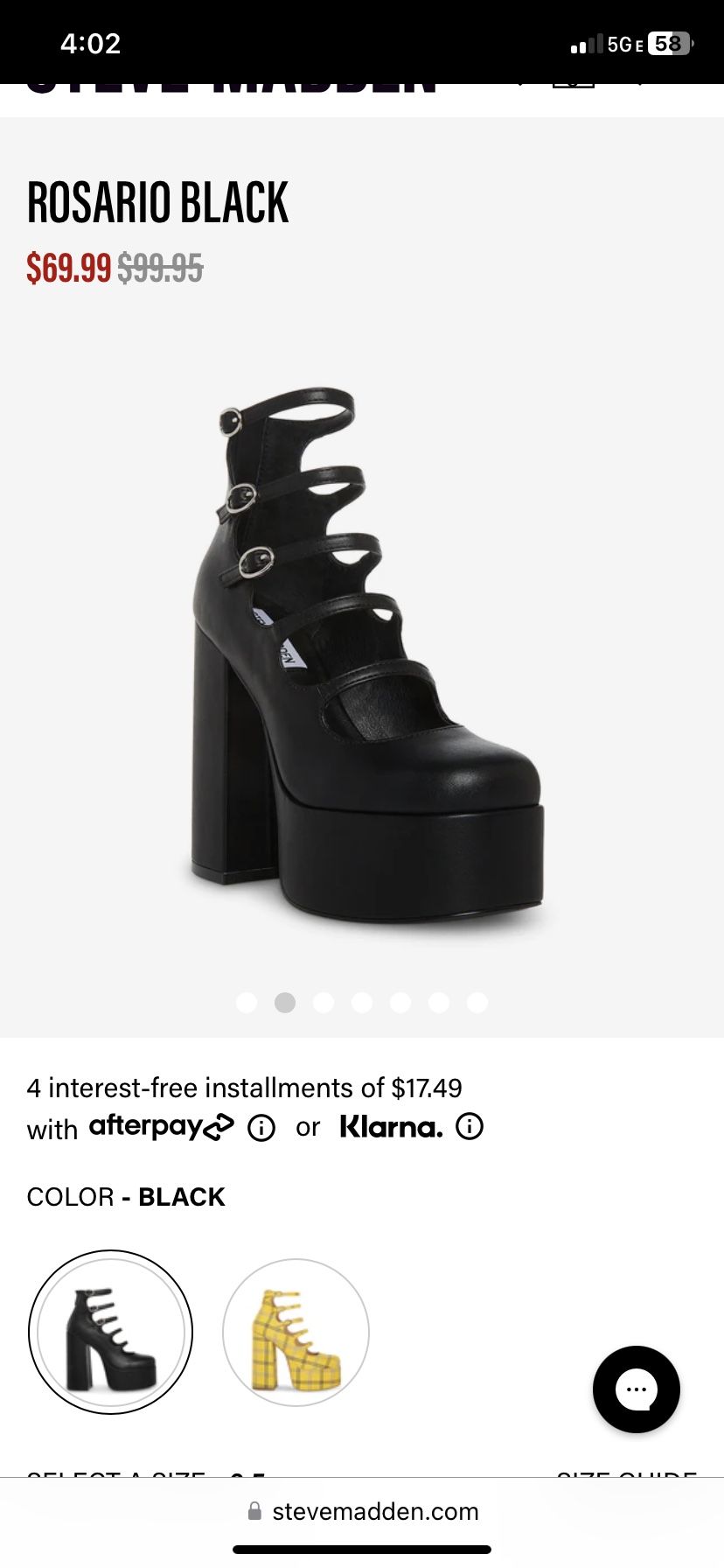
Task: Tap the stevemadden.com address bar
Action: coord(362,1511)
